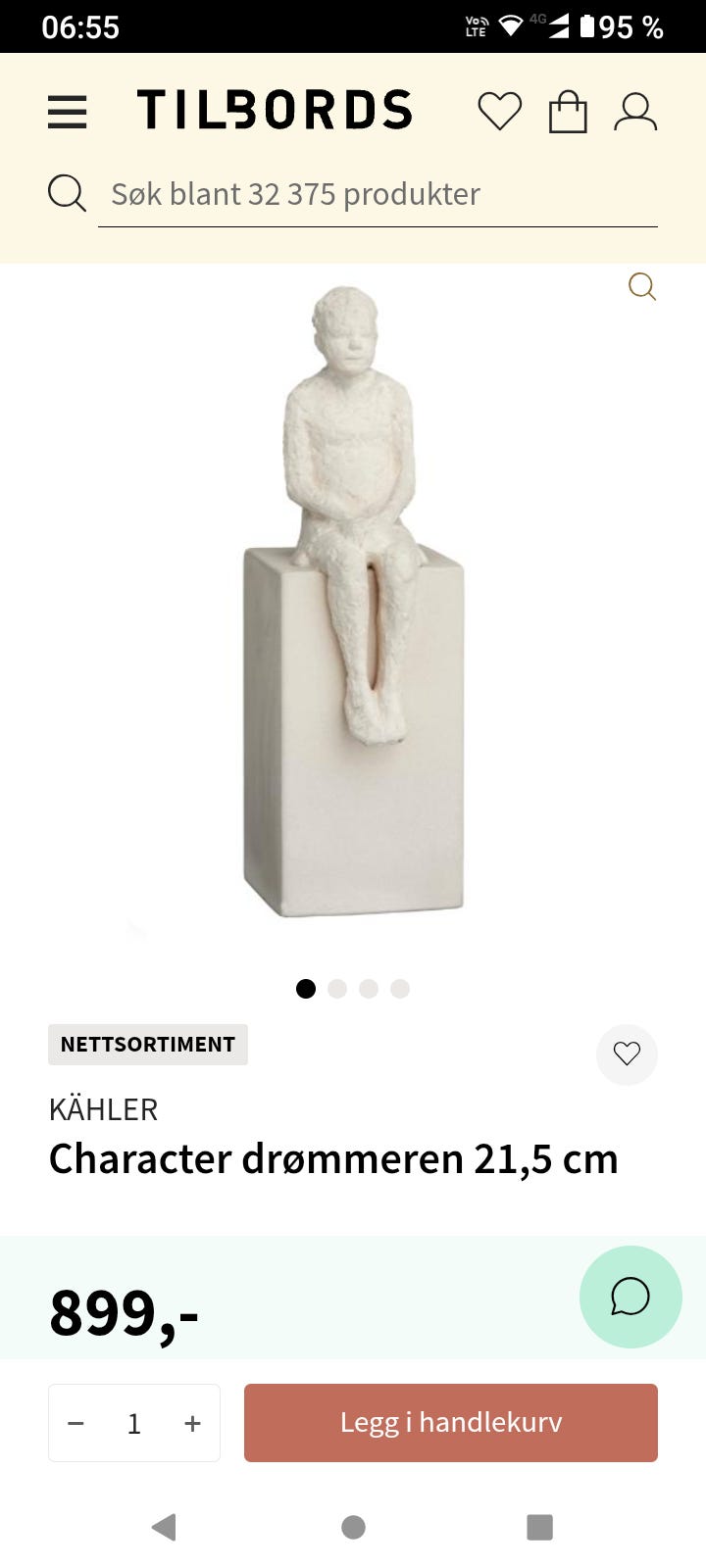
Task: Open the NETTSORTIMENT label
Action: [148, 1044]
